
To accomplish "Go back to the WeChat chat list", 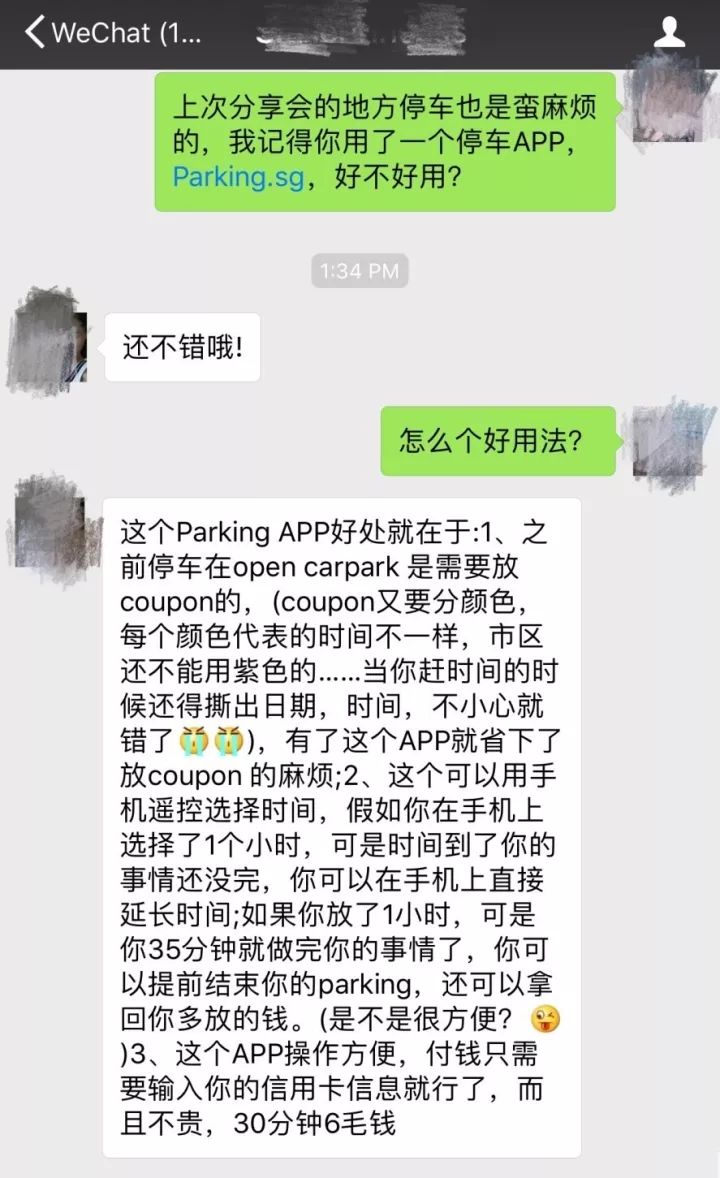I will coord(36,32).
